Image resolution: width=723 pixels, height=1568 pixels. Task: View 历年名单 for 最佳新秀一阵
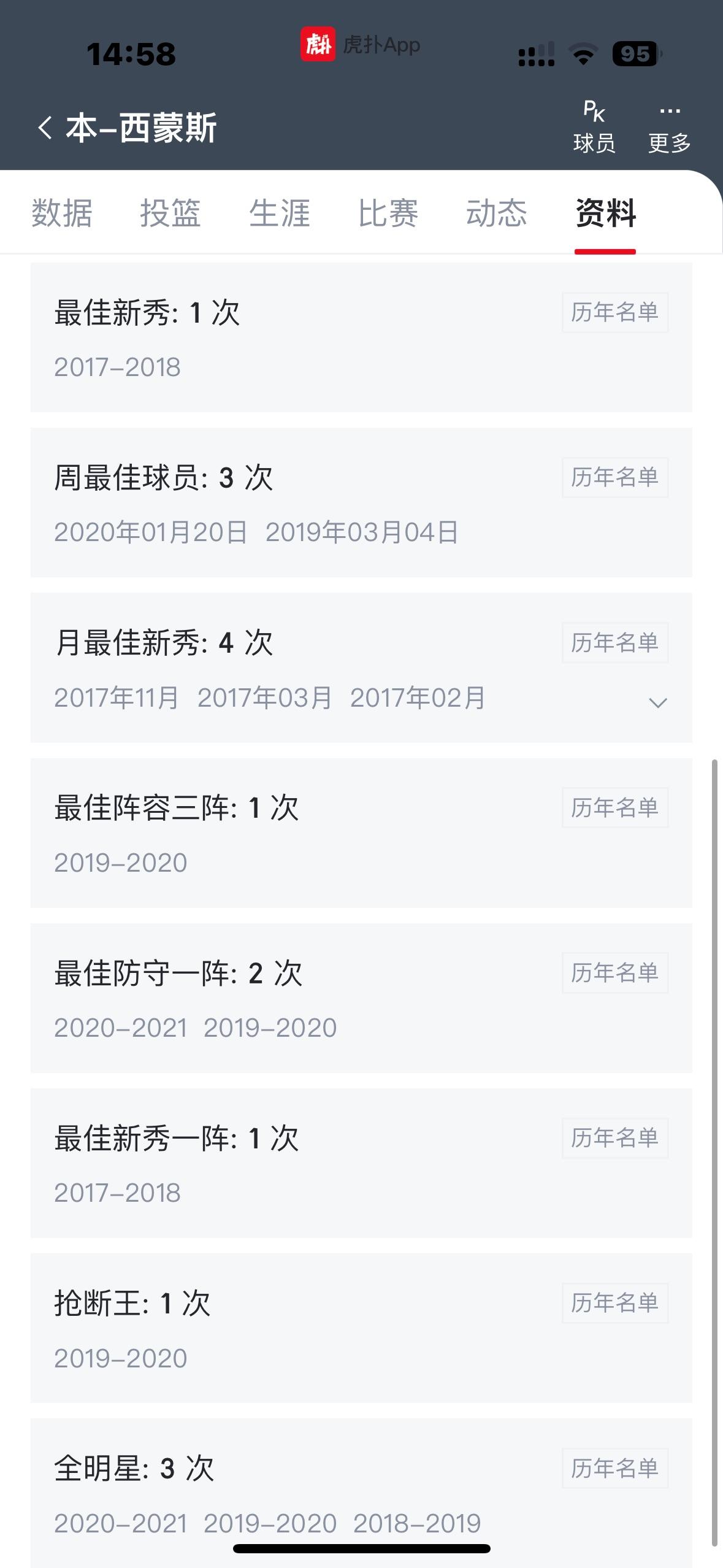615,1137
